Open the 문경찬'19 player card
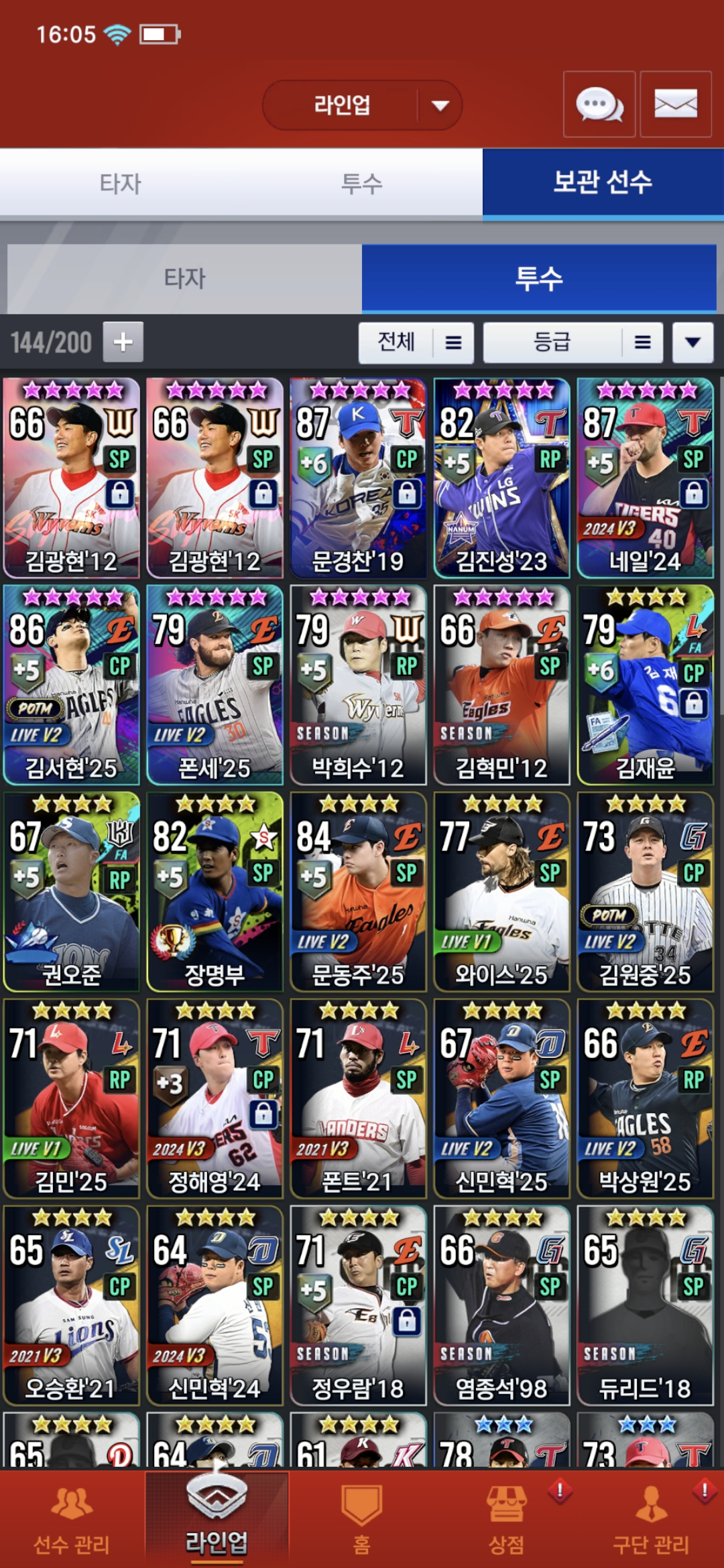The width and height of the screenshot is (724, 1568). [x=358, y=478]
